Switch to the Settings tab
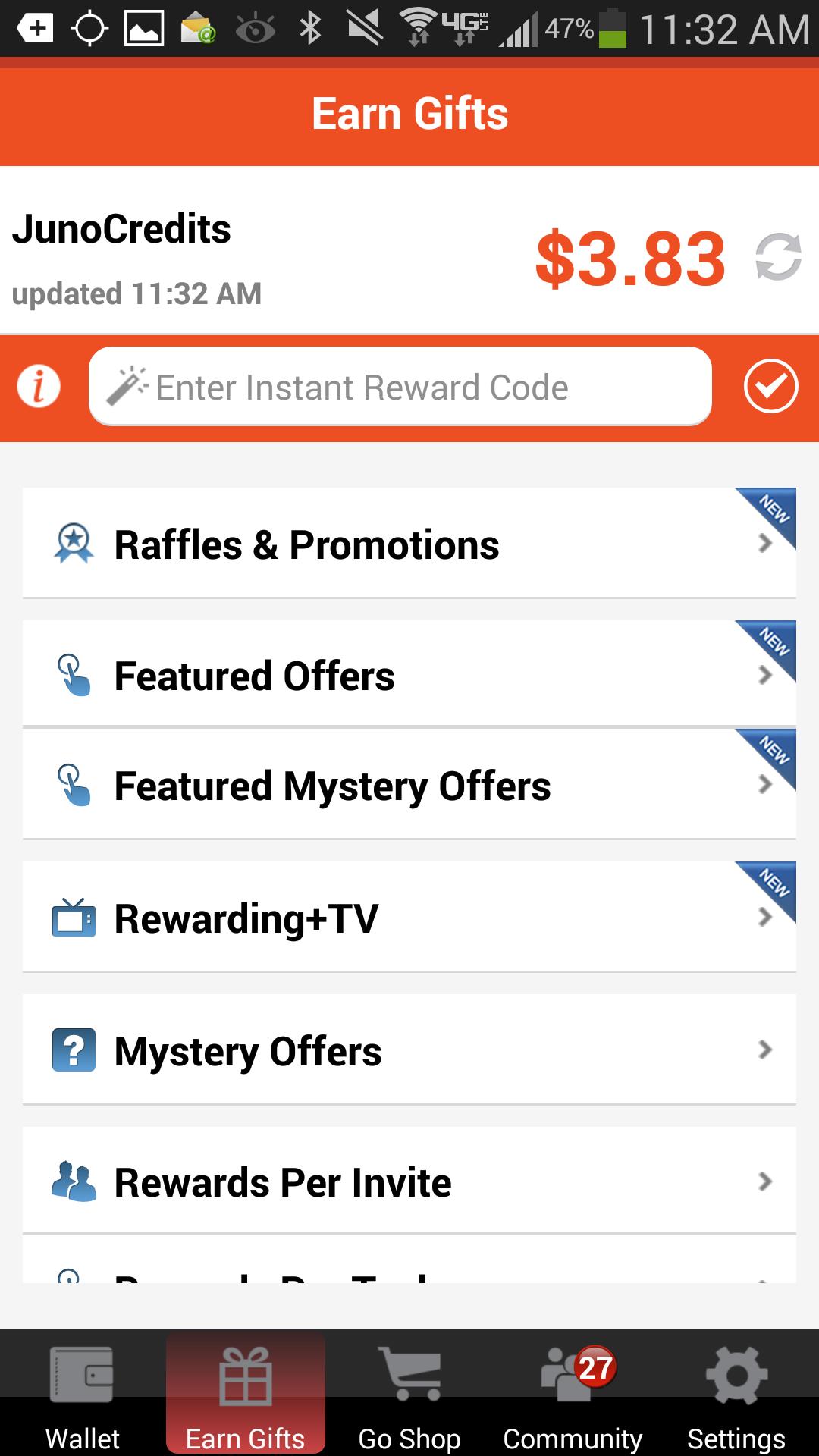 (x=736, y=1395)
